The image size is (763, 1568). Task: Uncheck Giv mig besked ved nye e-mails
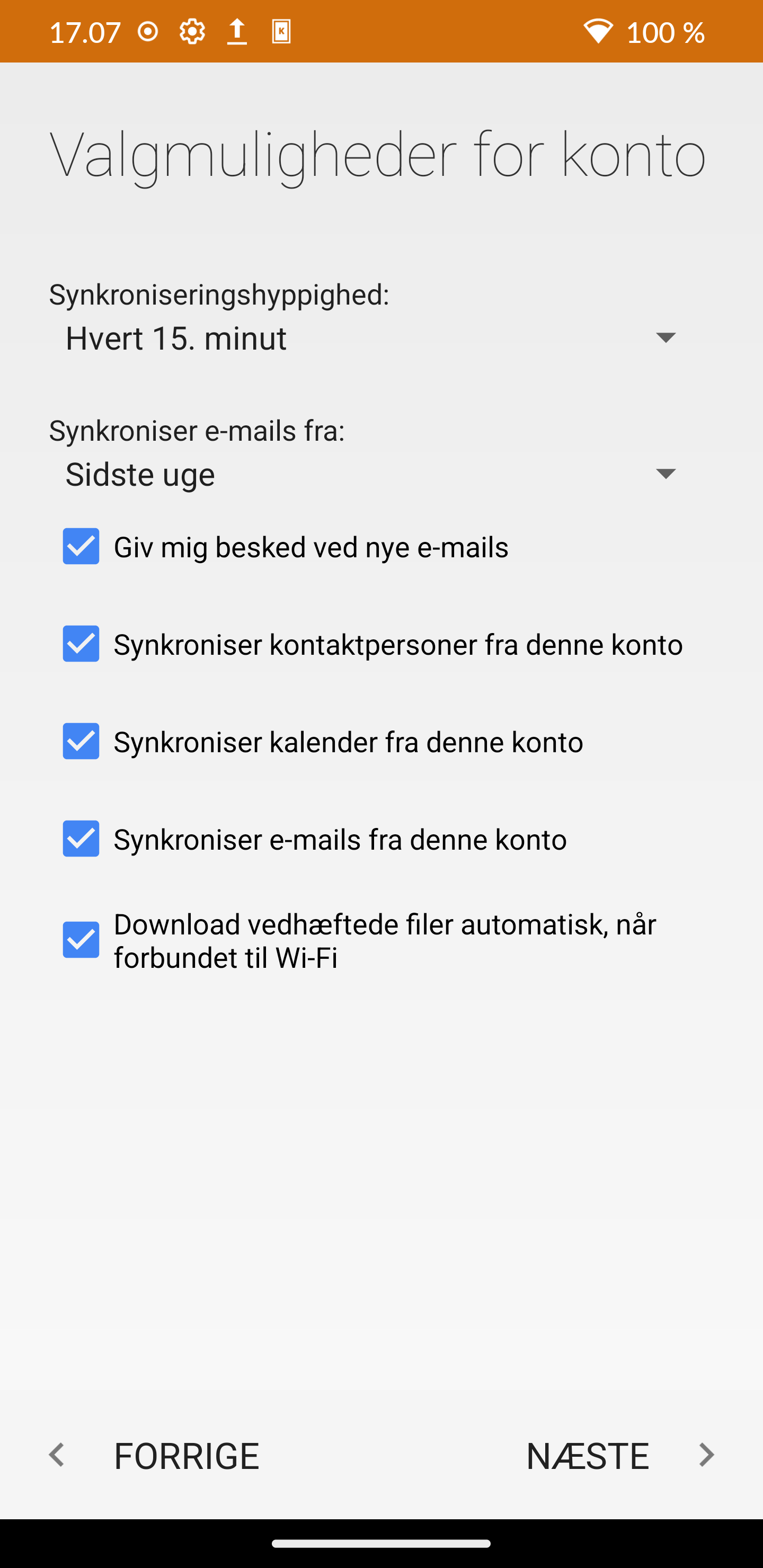point(81,546)
